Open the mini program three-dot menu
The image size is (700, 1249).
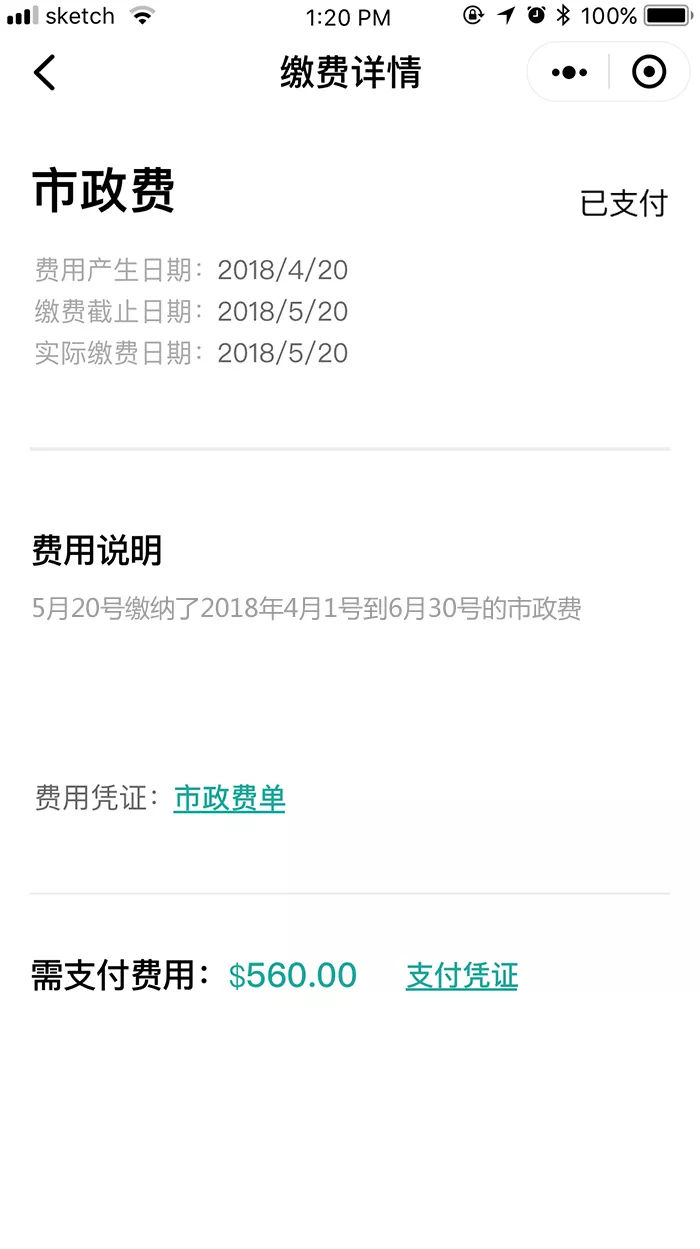click(x=569, y=72)
